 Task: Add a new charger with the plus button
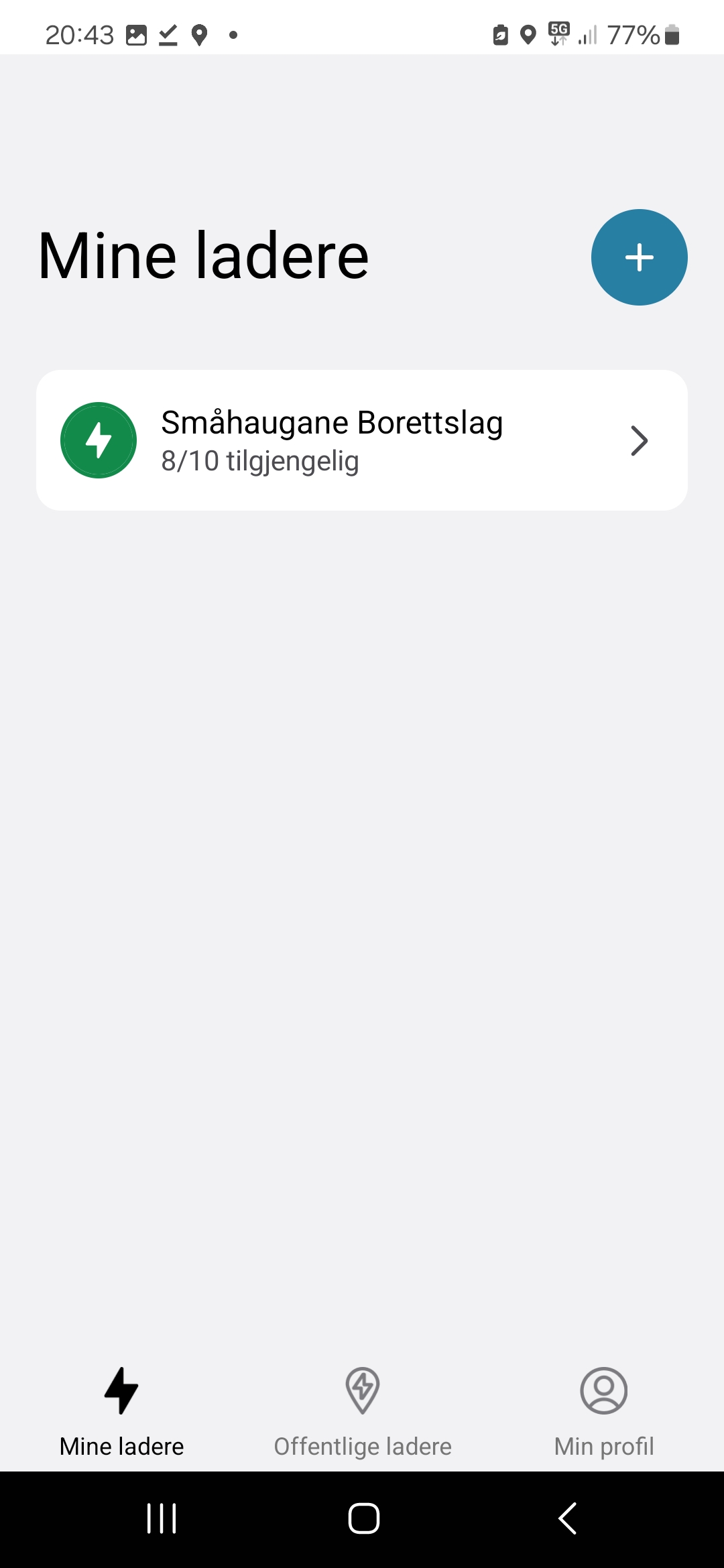point(639,257)
